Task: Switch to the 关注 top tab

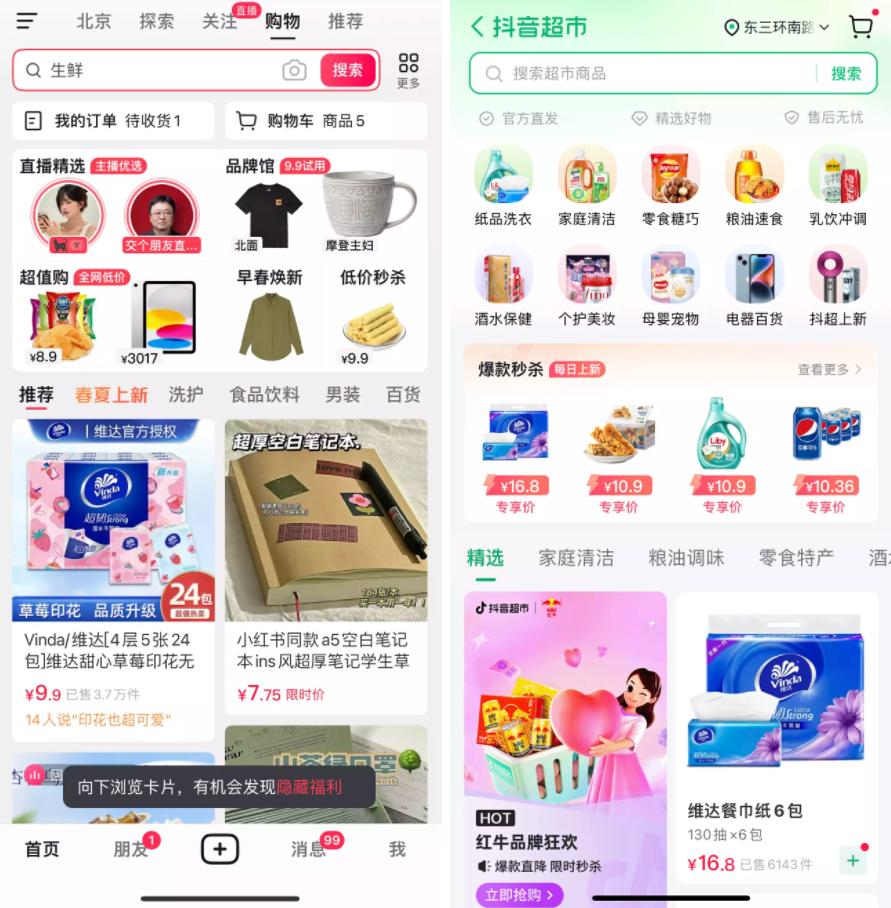Action: pos(220,21)
